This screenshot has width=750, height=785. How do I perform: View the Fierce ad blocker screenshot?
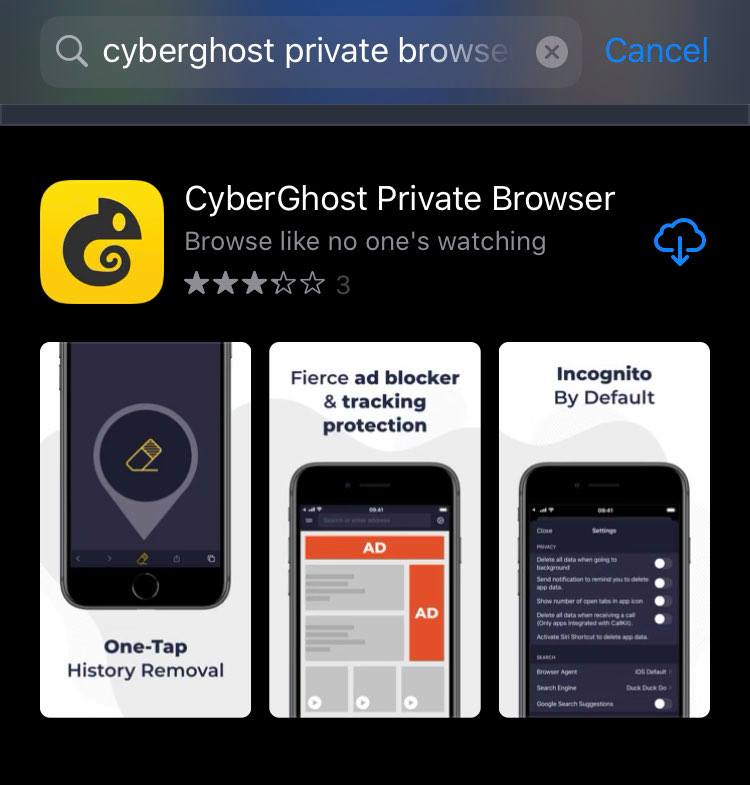(x=375, y=529)
